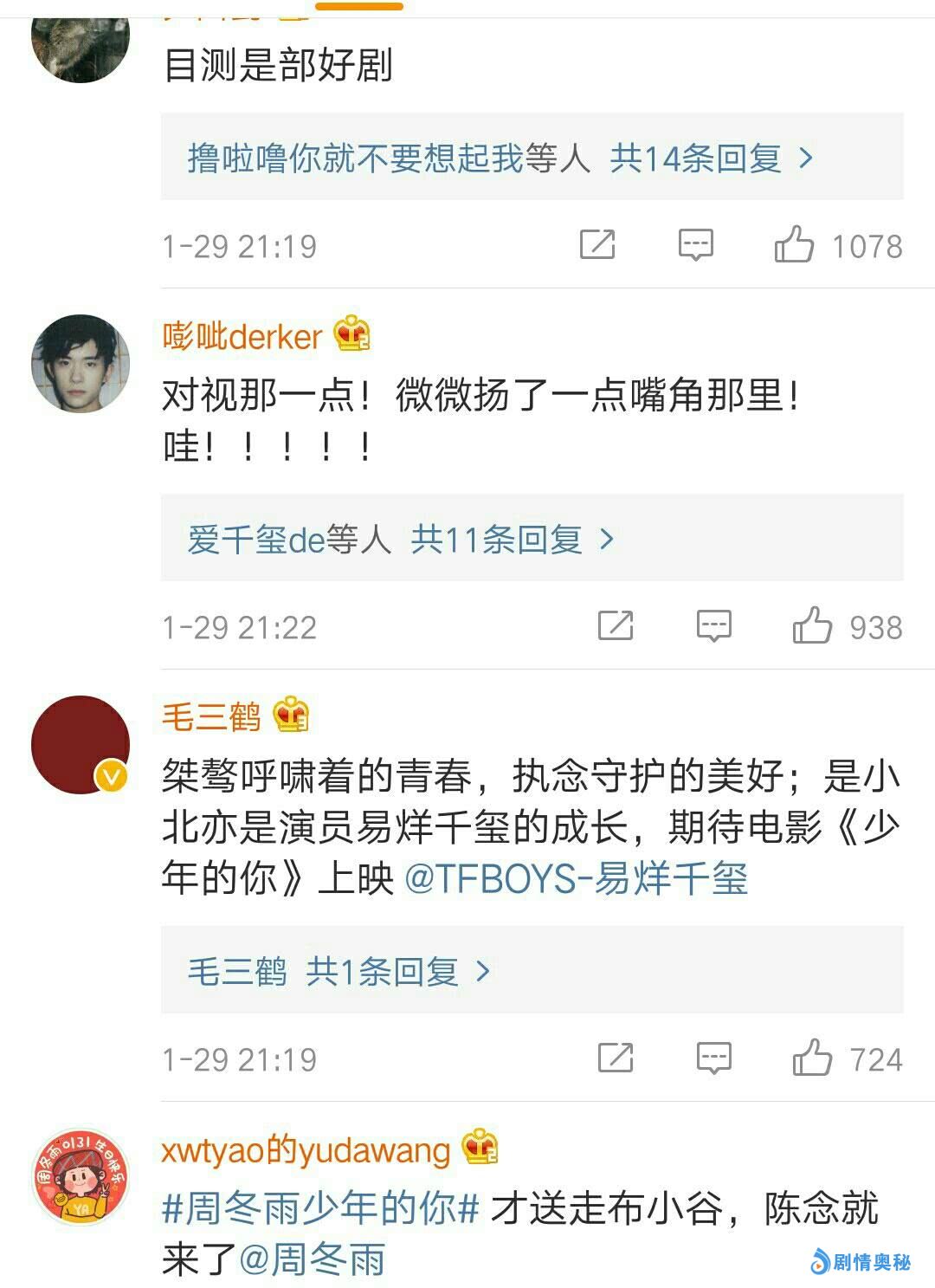Open 毛三鹤's avatar

[x=81, y=745]
